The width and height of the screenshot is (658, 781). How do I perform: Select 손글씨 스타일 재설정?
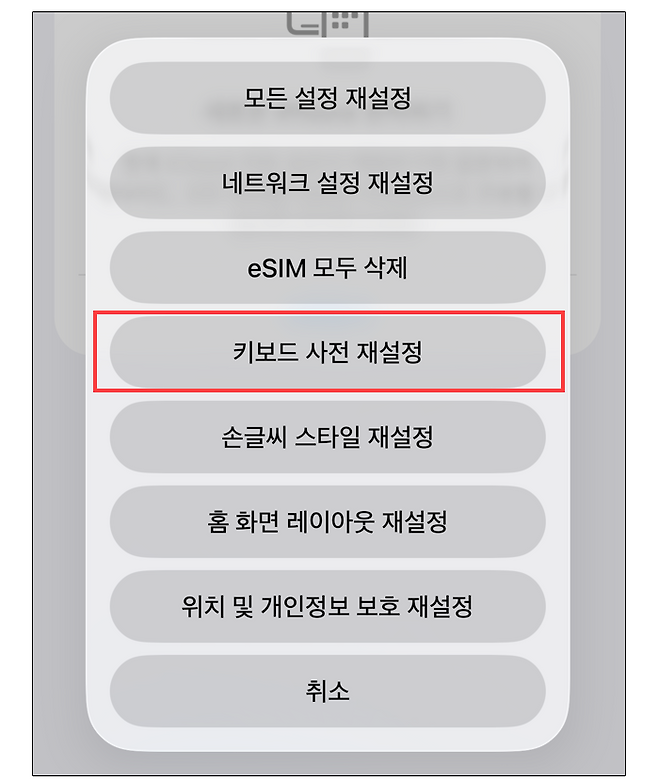[327, 437]
